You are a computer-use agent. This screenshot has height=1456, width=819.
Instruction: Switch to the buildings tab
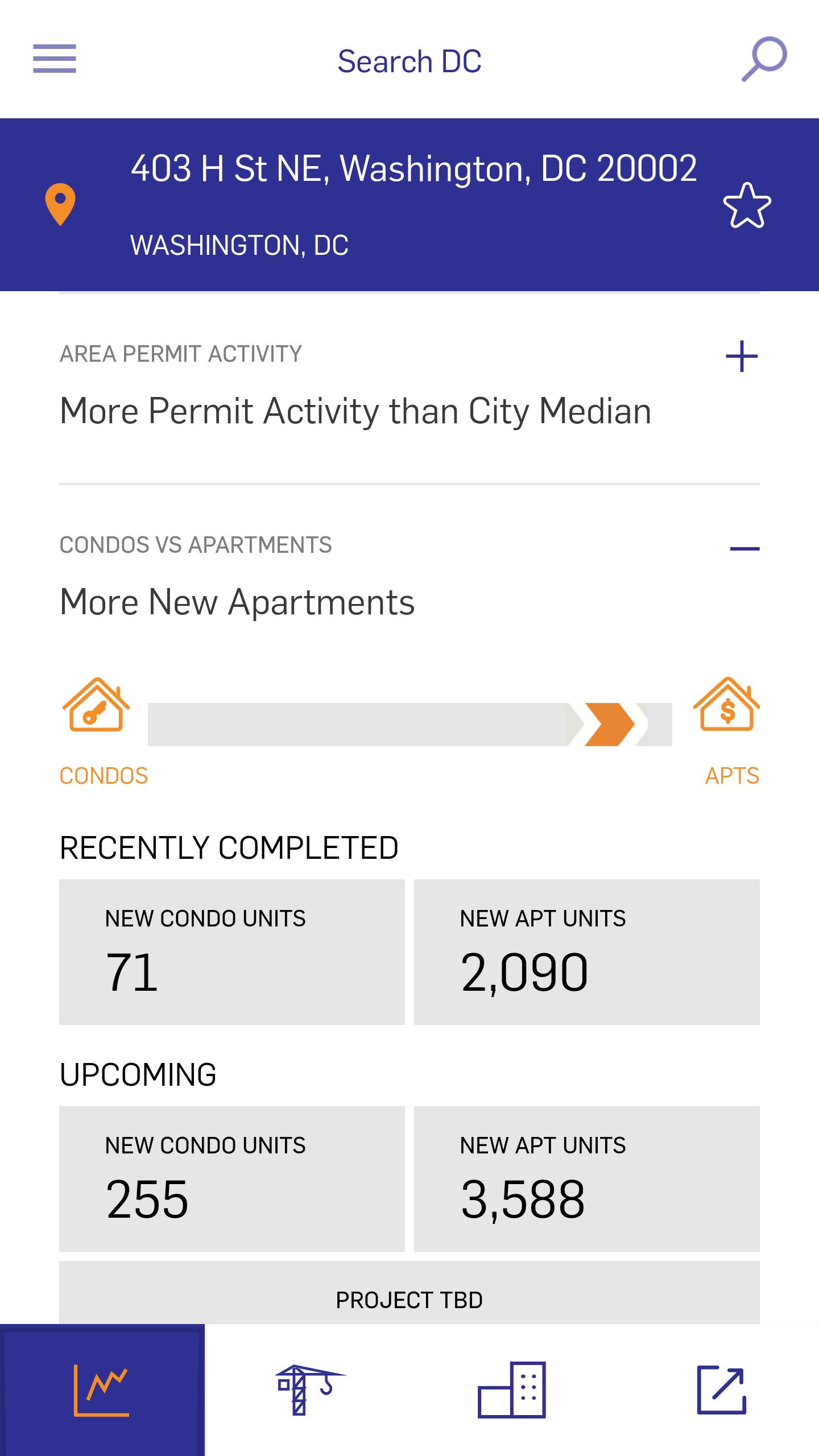(x=512, y=1390)
